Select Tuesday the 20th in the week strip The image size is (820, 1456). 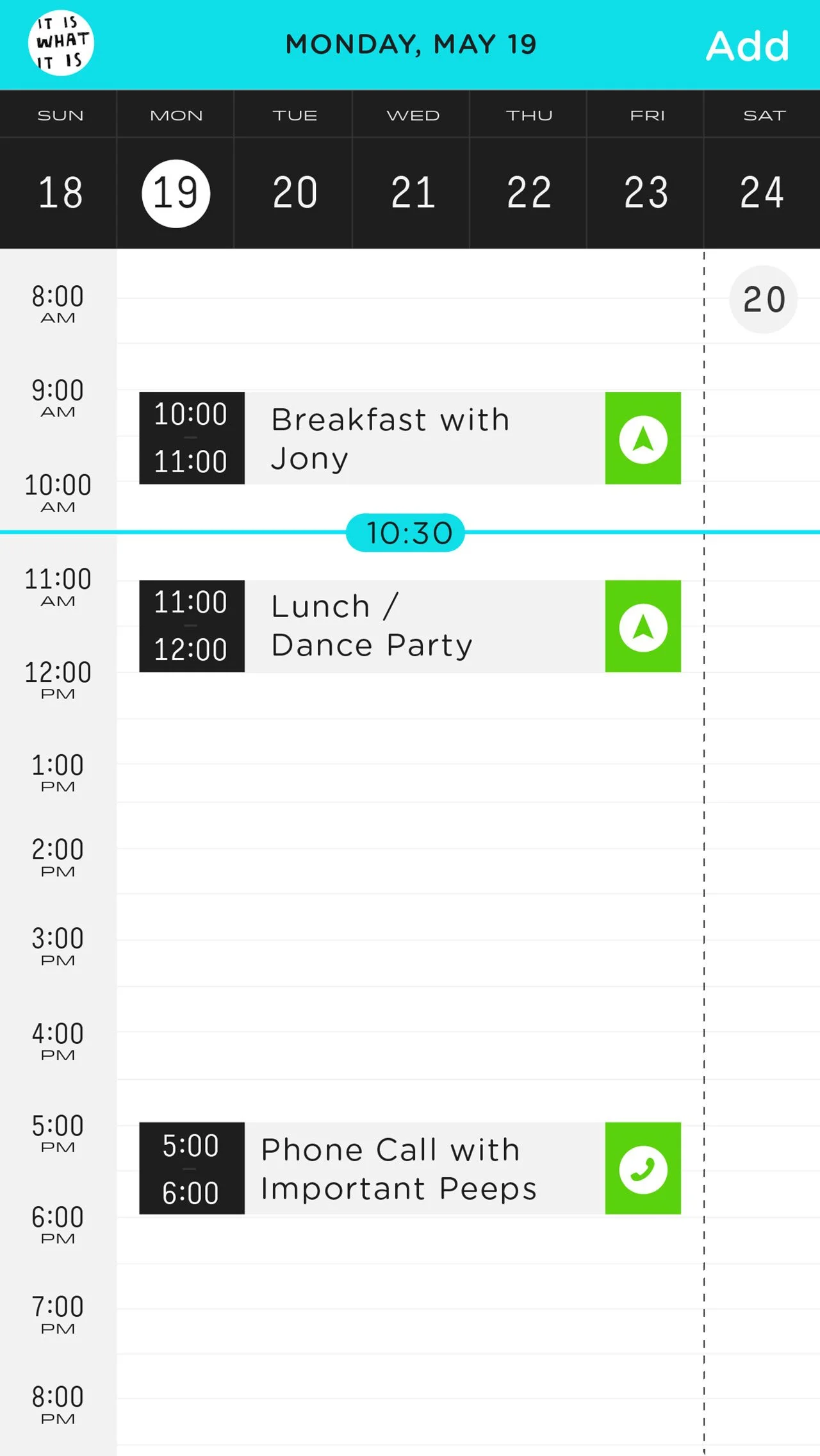pyautogui.click(x=295, y=192)
